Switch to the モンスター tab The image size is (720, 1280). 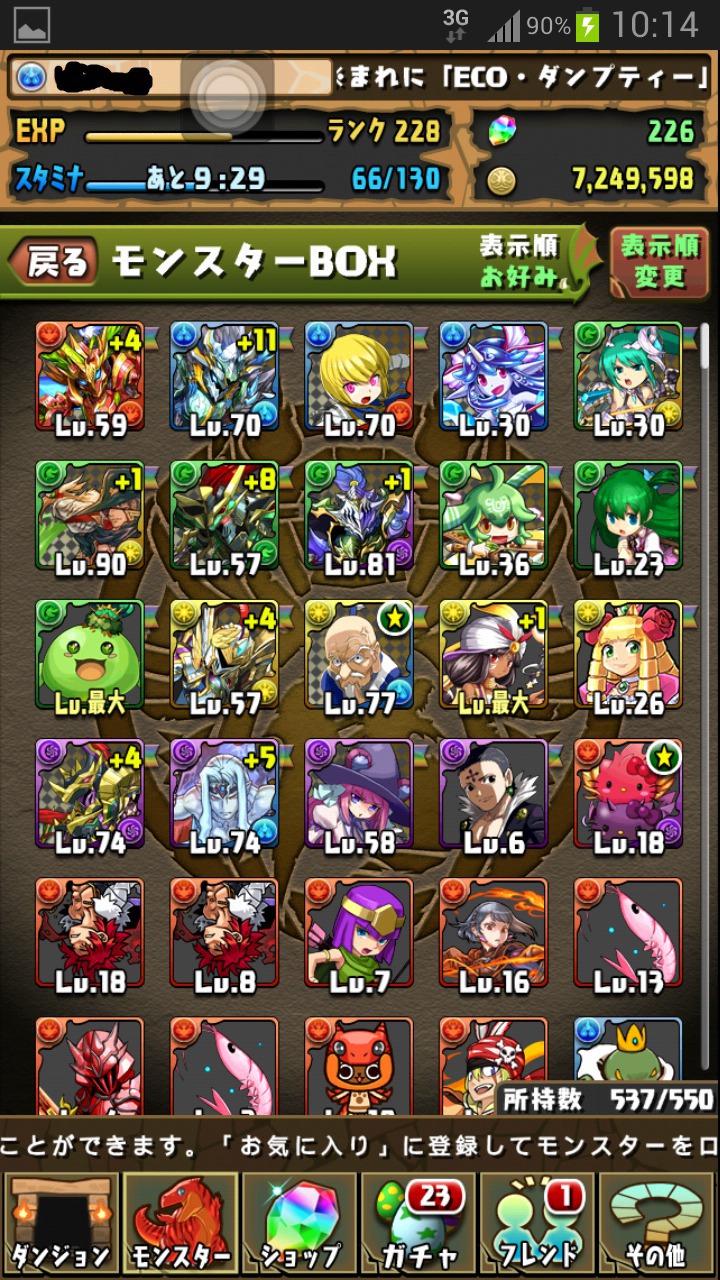(x=180, y=1222)
